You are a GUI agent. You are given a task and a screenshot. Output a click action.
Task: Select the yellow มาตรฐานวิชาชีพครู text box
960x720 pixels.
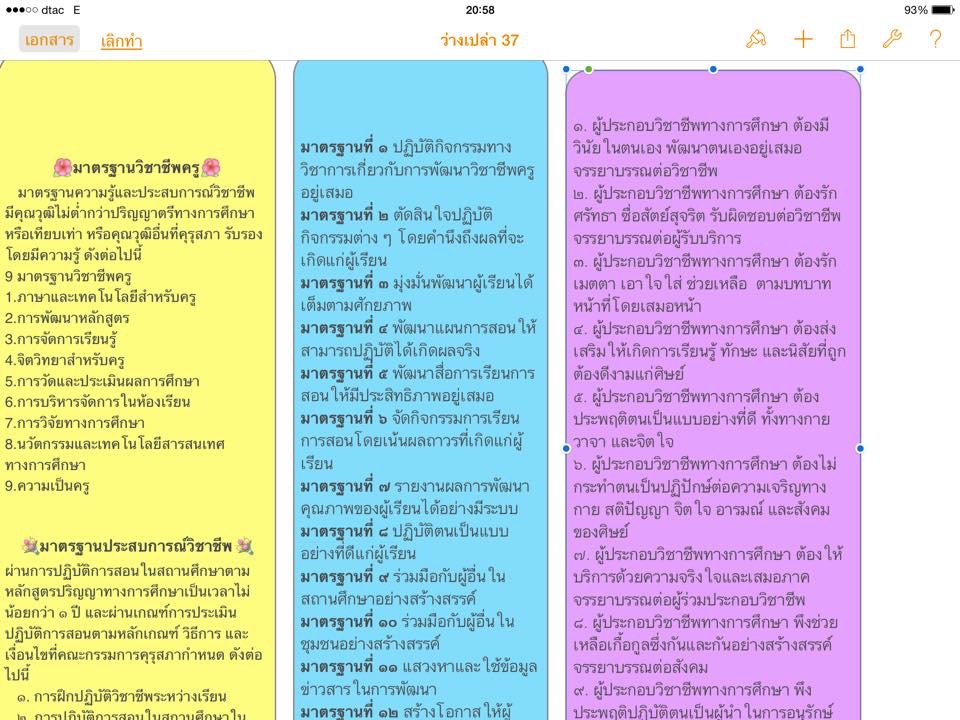136,400
